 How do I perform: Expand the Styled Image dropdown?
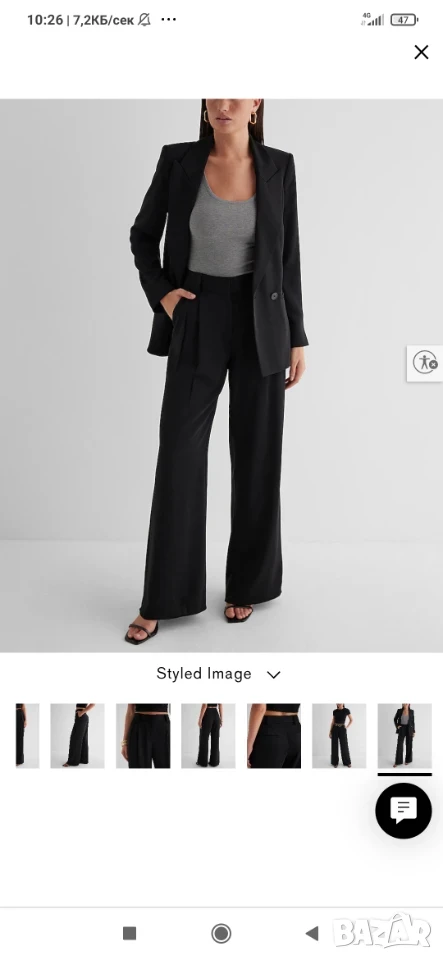[218, 674]
